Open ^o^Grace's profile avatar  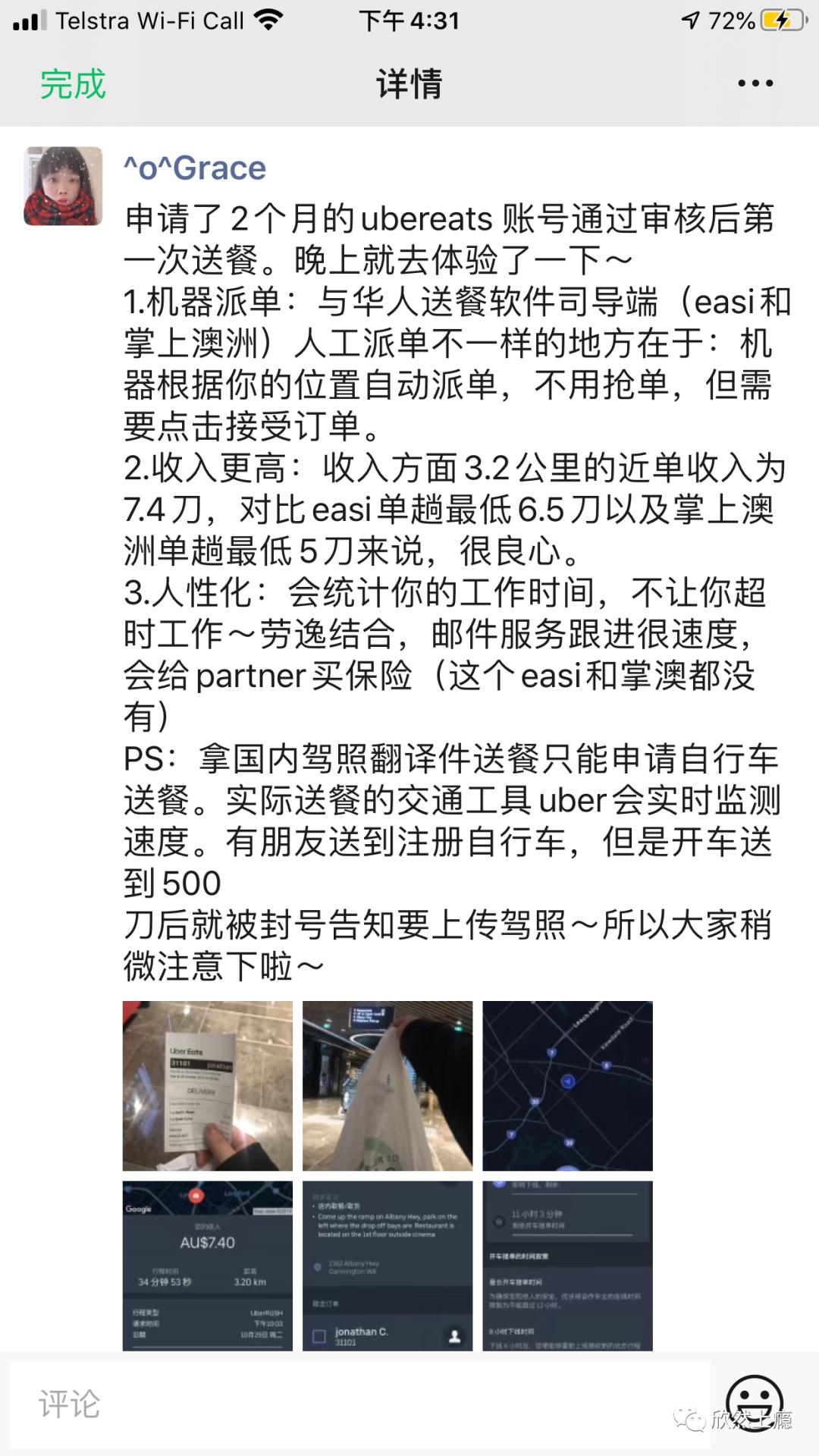pos(63,186)
